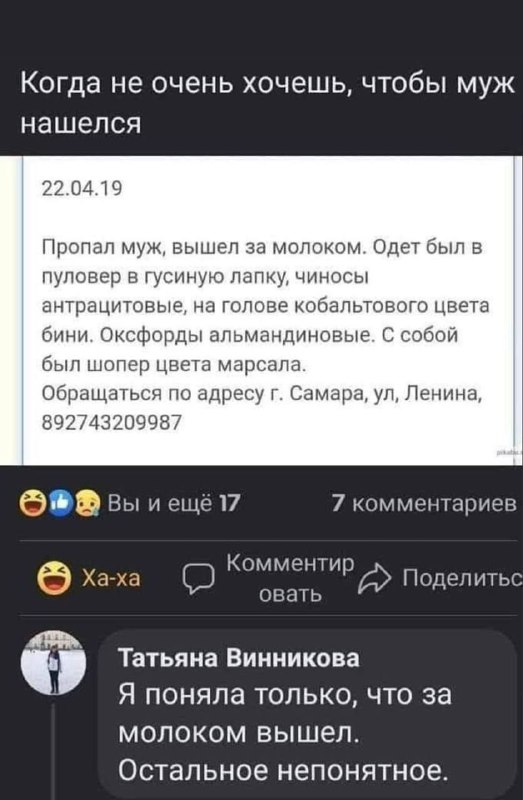Image resolution: width=523 pixels, height=800 pixels.
Task: Tap the name Татьяна Винникова
Action: tap(239, 658)
